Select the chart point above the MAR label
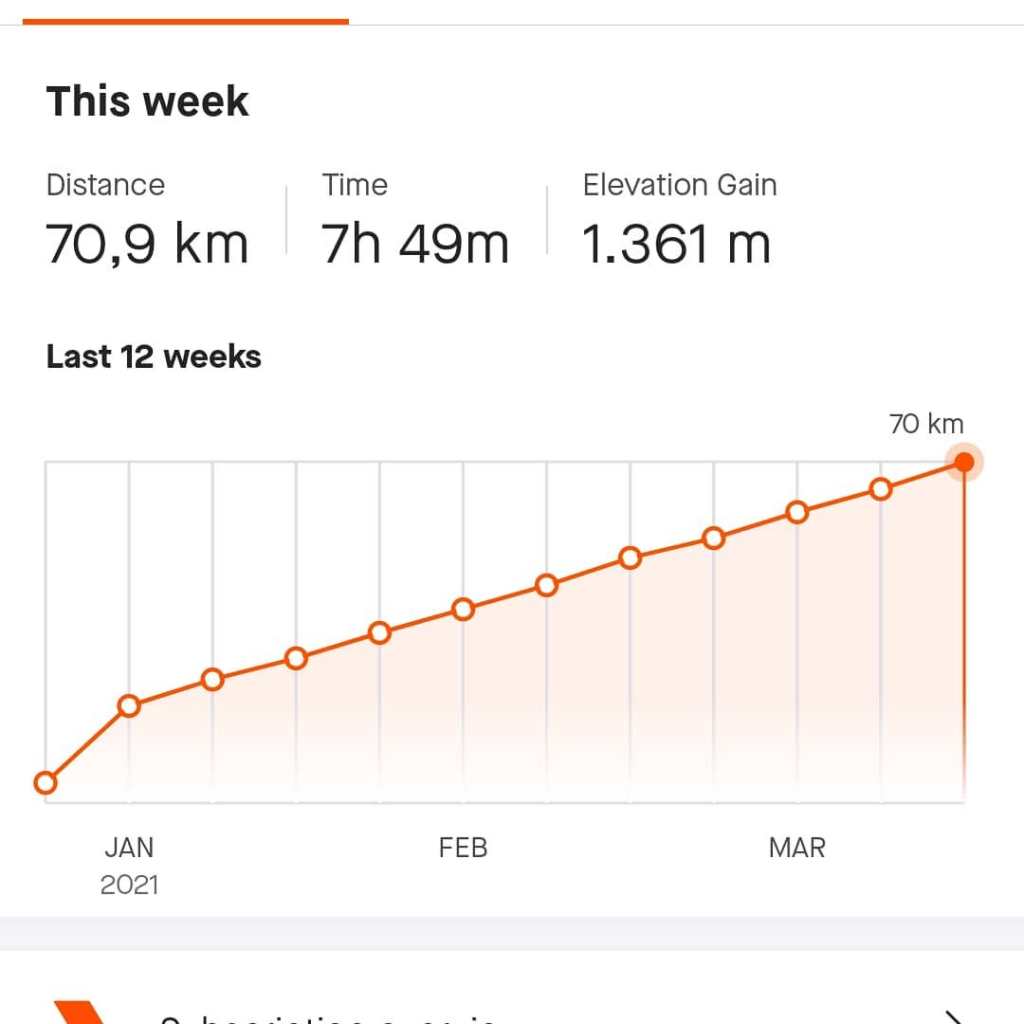1024x1024 pixels. click(x=797, y=513)
